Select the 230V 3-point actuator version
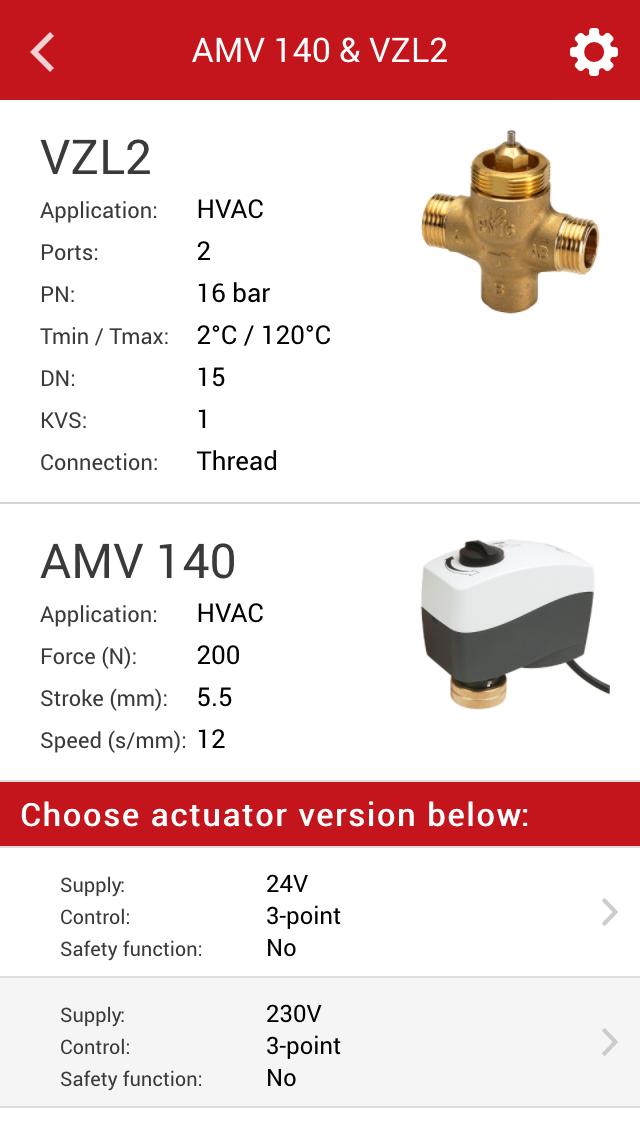640x1136 pixels. click(x=320, y=1043)
